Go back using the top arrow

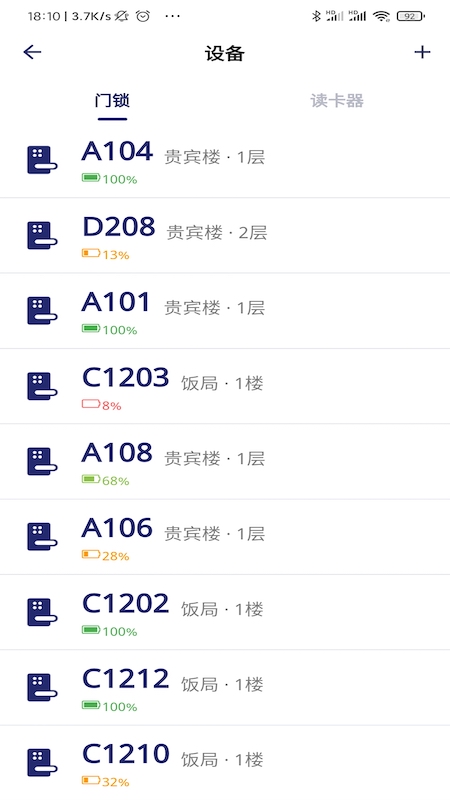click(x=32, y=52)
